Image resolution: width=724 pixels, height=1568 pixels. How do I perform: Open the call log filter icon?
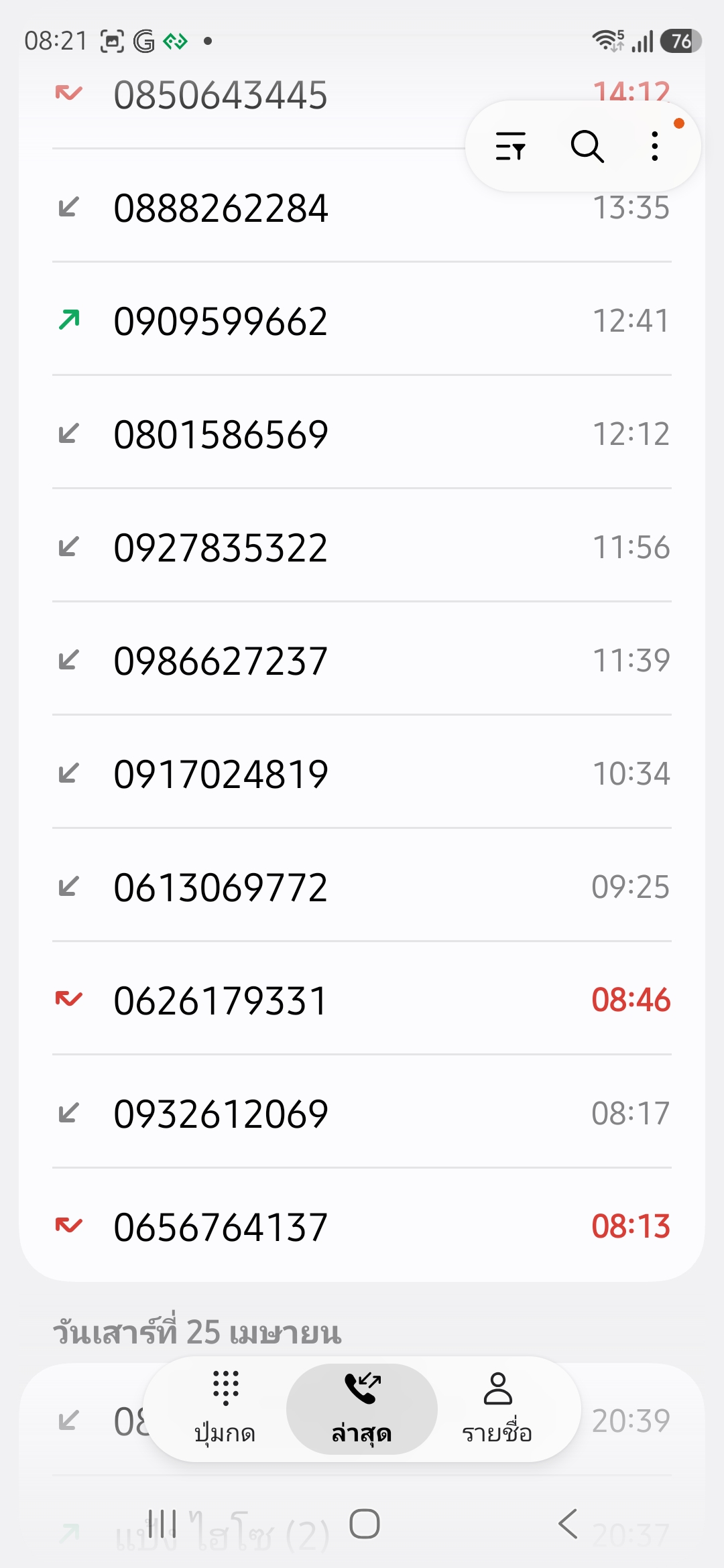(510, 146)
